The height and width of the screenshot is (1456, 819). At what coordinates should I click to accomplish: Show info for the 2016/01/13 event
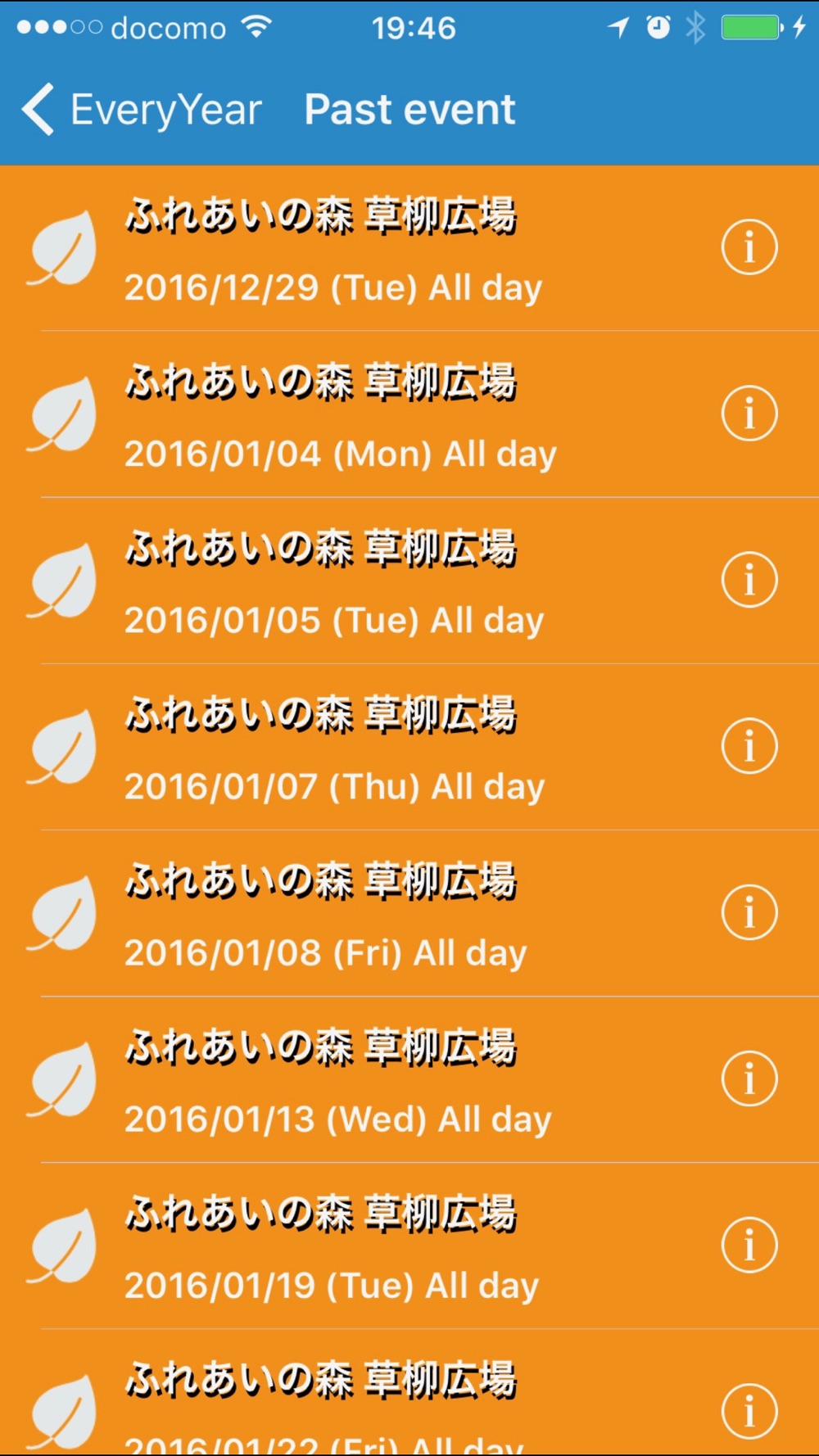click(x=749, y=1078)
